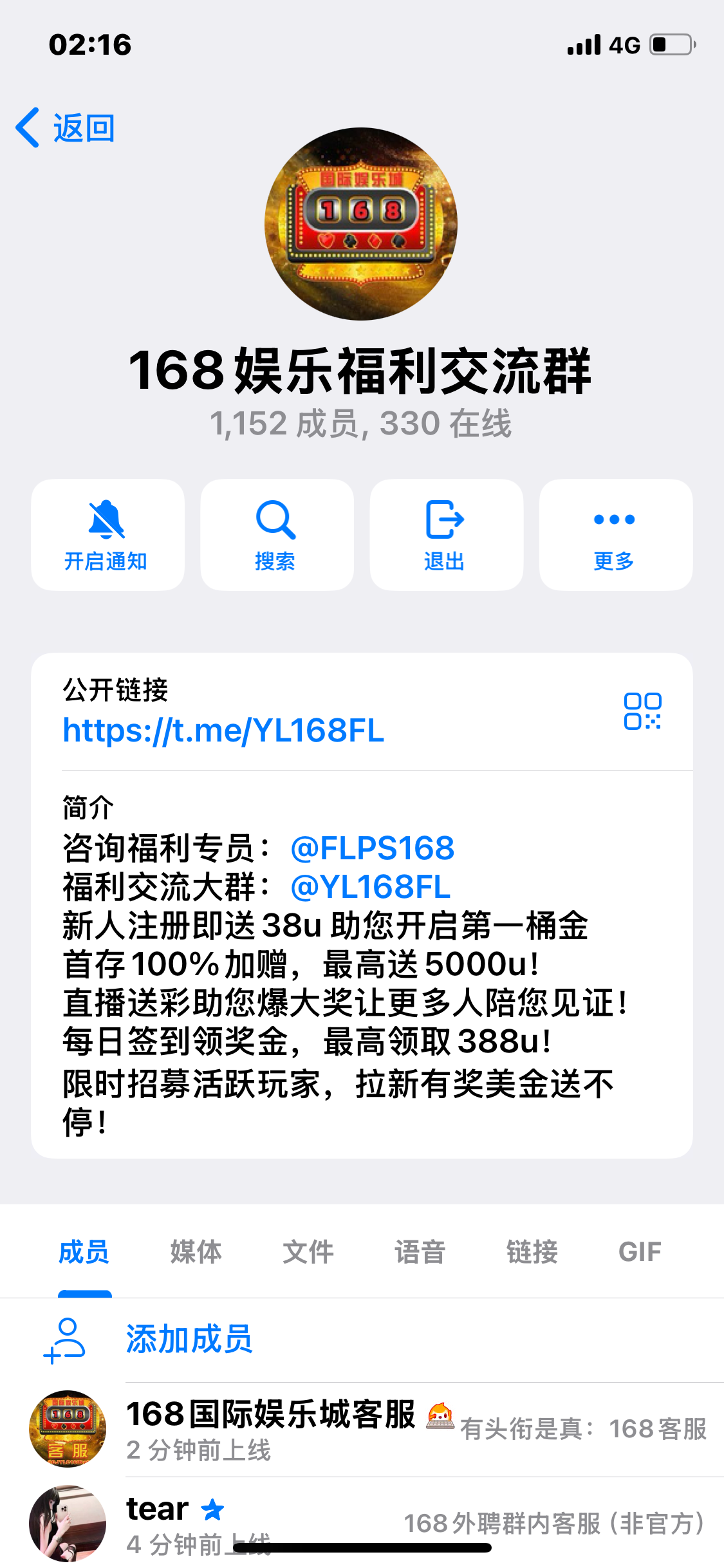Switch to the 文件 tab
Viewport: 724px width, 1568px height.
point(308,1252)
